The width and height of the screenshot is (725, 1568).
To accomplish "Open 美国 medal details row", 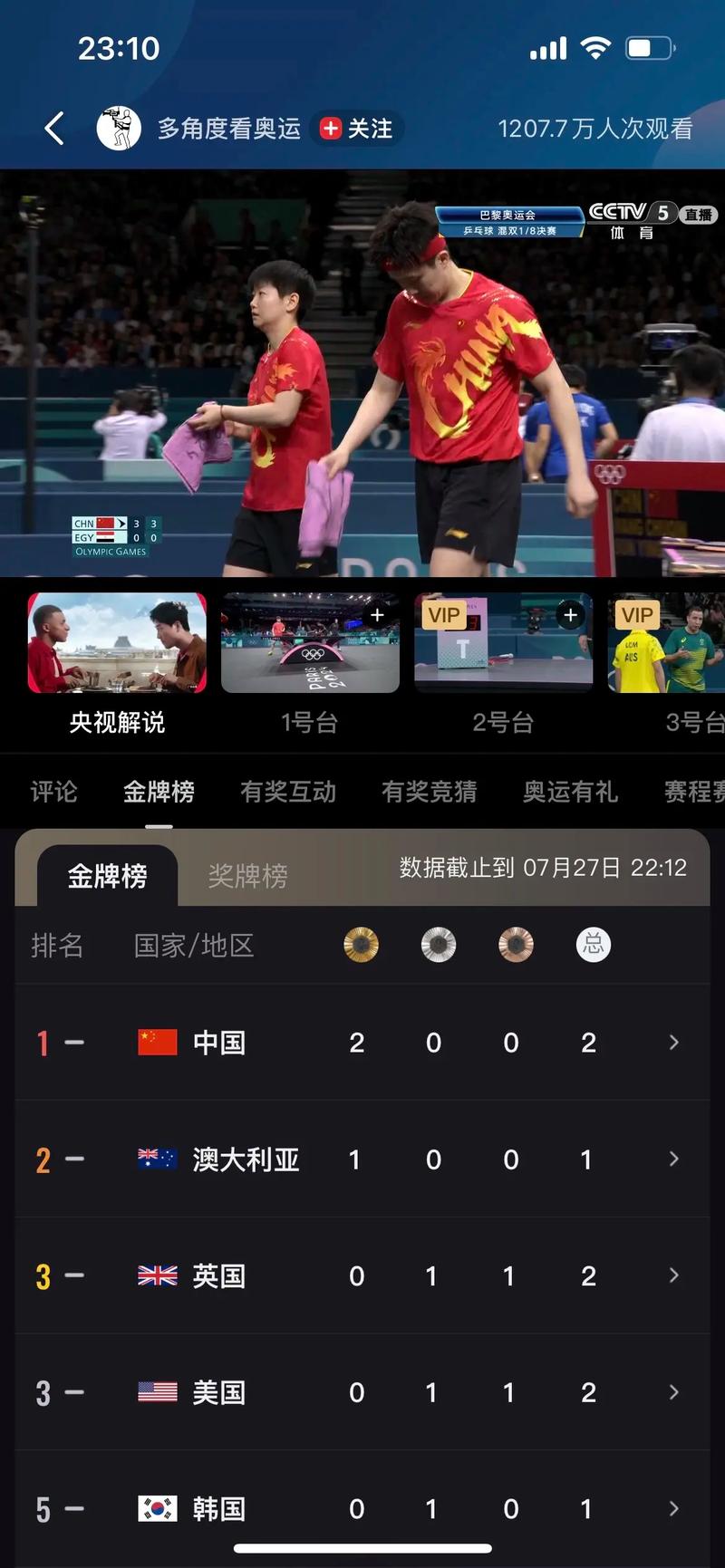I will (x=362, y=1392).
